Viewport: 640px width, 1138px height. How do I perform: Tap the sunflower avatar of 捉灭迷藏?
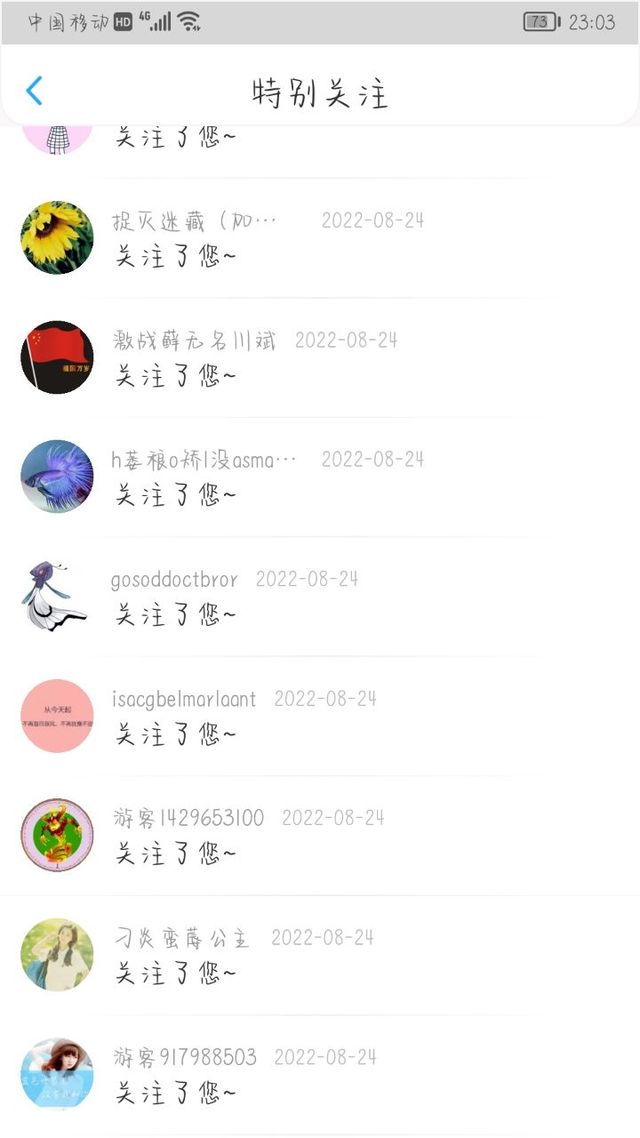click(57, 238)
